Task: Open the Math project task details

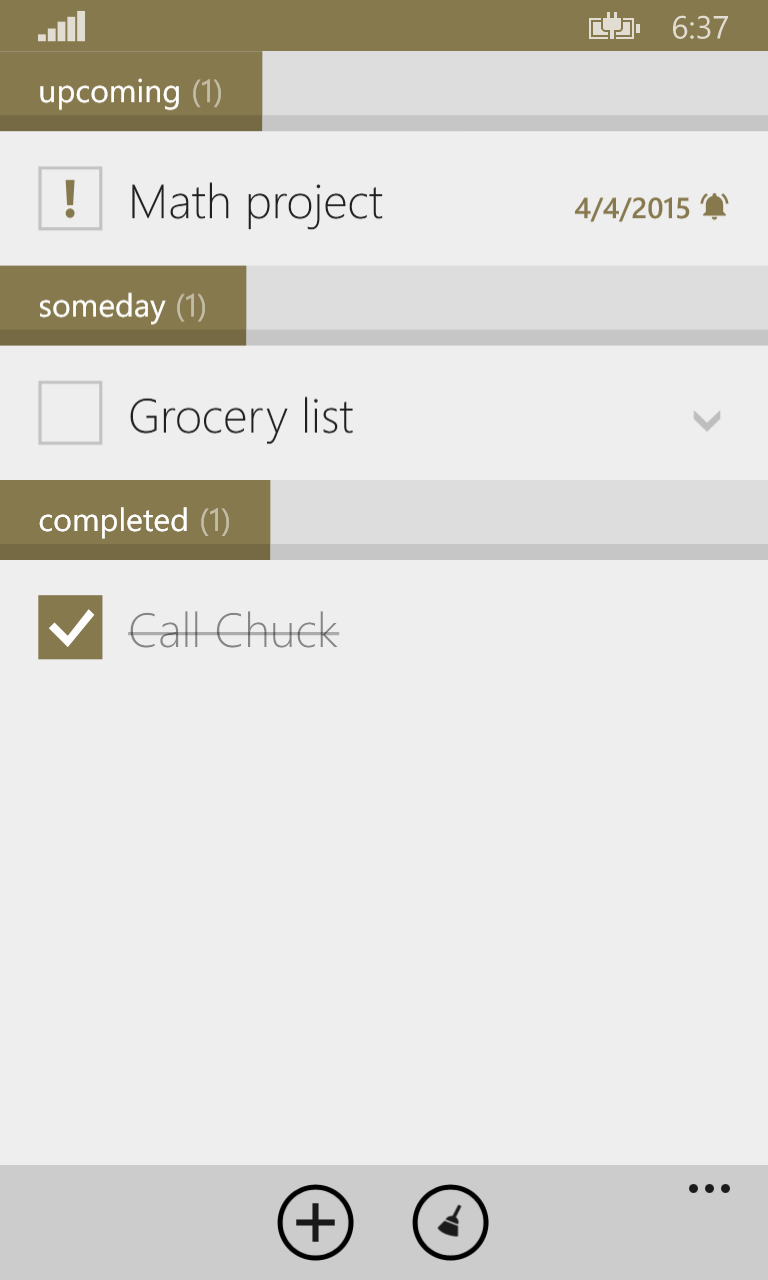Action: pyautogui.click(x=255, y=200)
